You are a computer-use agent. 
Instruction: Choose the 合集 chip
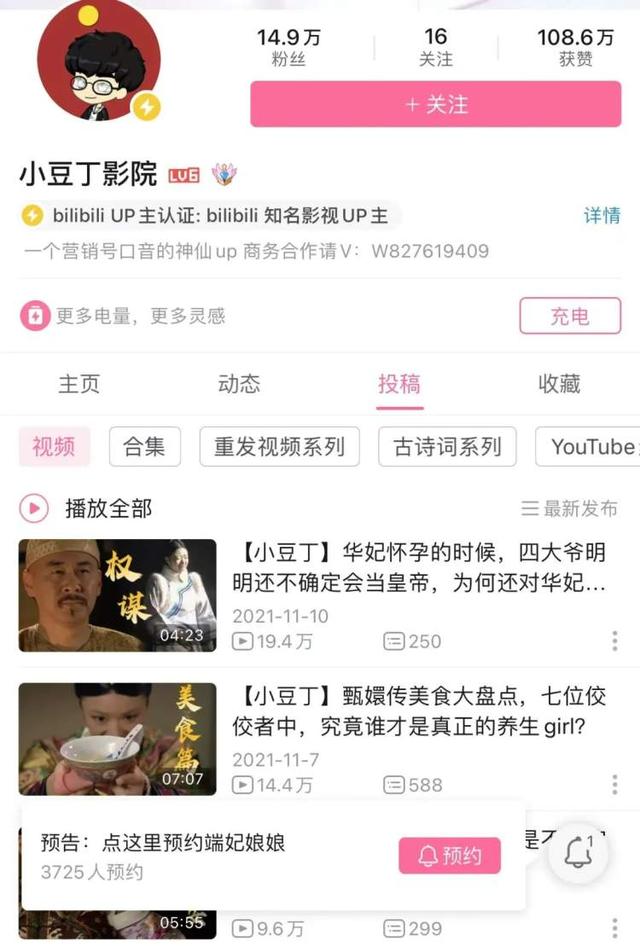coord(145,447)
